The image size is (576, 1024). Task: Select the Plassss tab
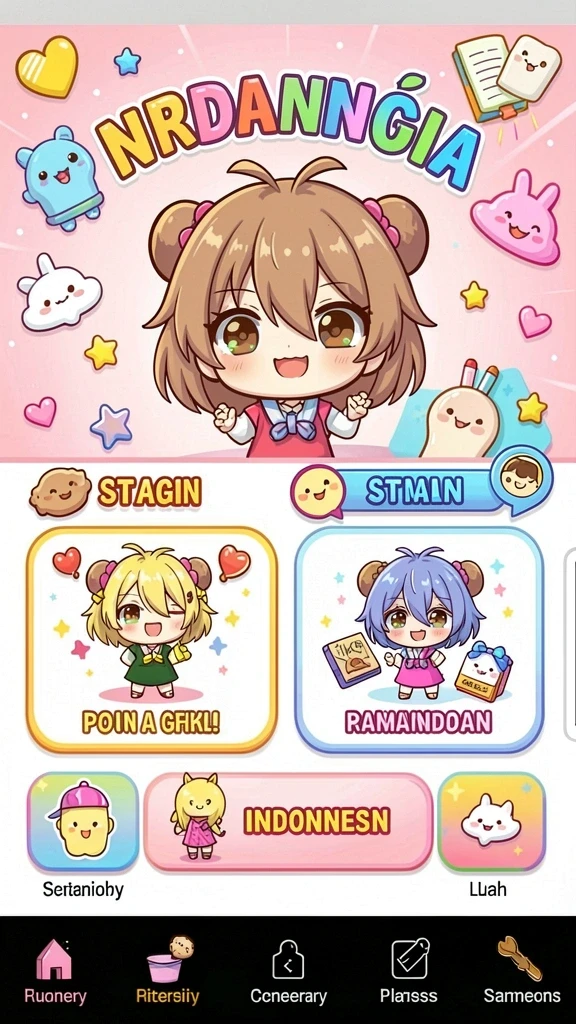pyautogui.click(x=409, y=971)
